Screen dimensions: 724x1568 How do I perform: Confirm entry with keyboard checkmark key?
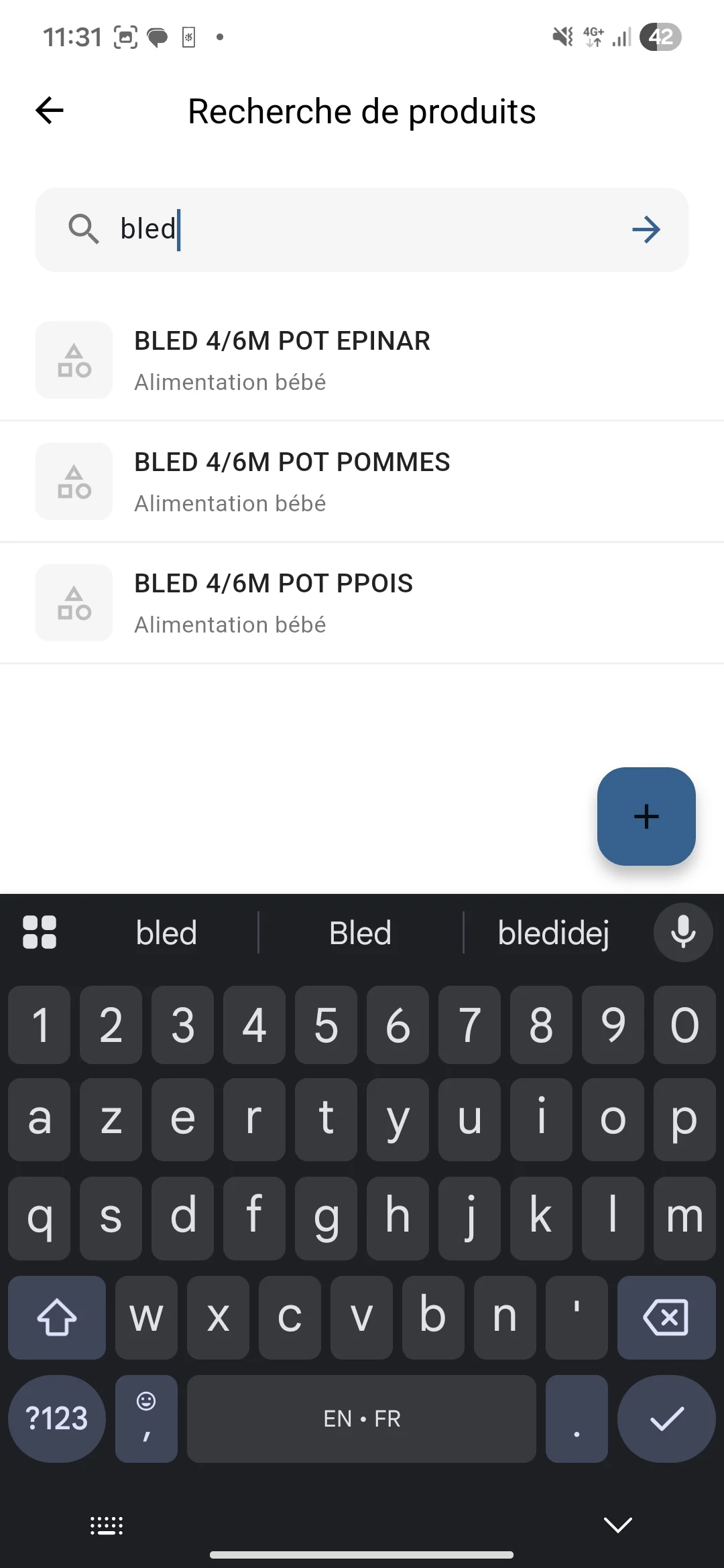pos(666,1419)
